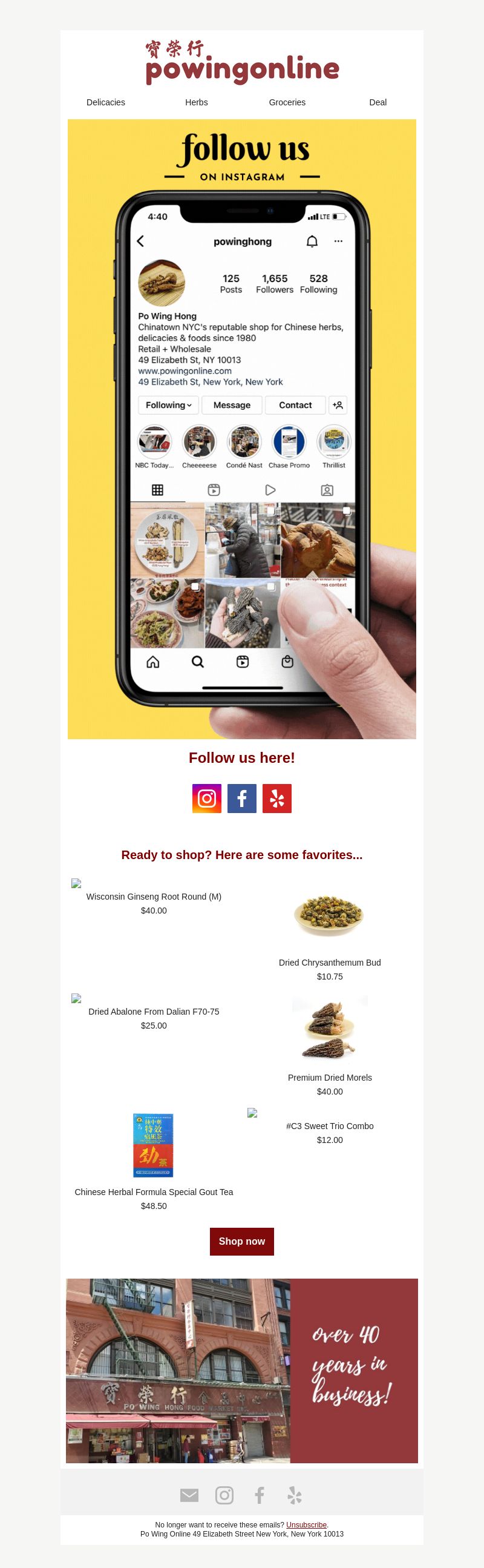The height and width of the screenshot is (1568, 484).
Task: Open the red Yelp icon
Action: 276,798
